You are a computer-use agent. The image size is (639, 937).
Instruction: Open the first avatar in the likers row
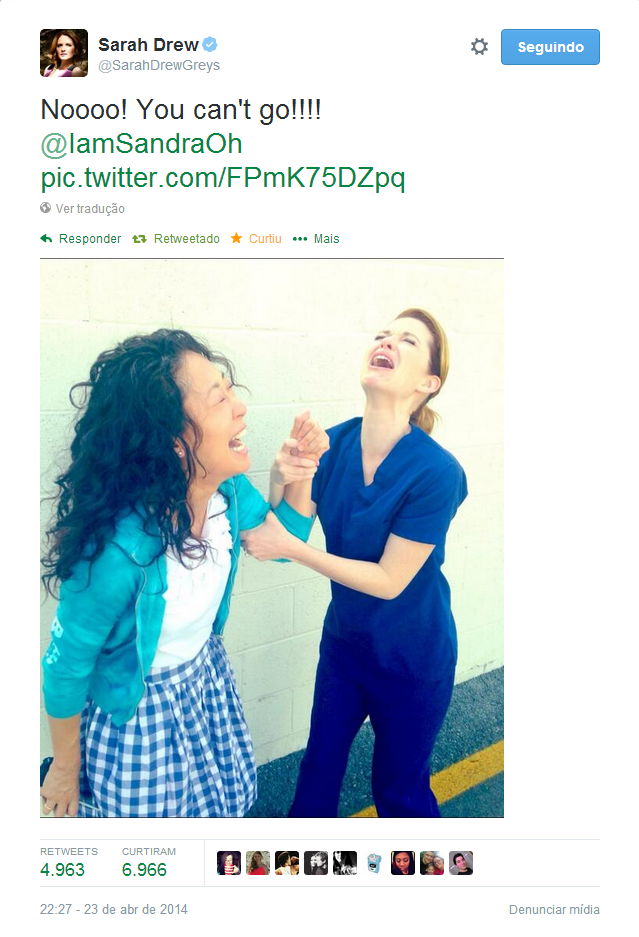tap(229, 863)
